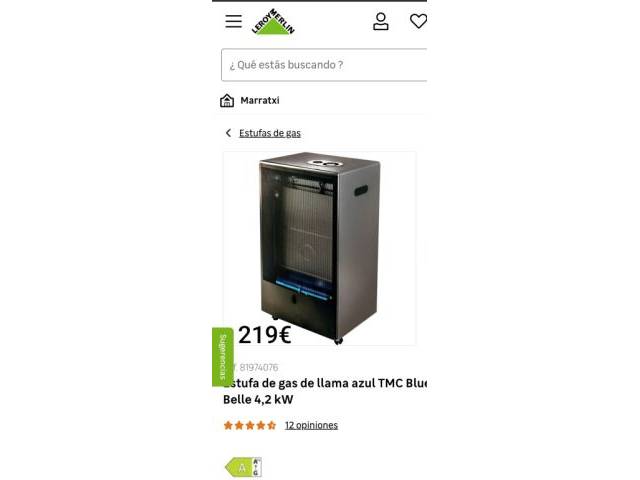This screenshot has height=480, width=640.
Task: Go to Leroy Merlin home page
Action: pyautogui.click(x=273, y=21)
